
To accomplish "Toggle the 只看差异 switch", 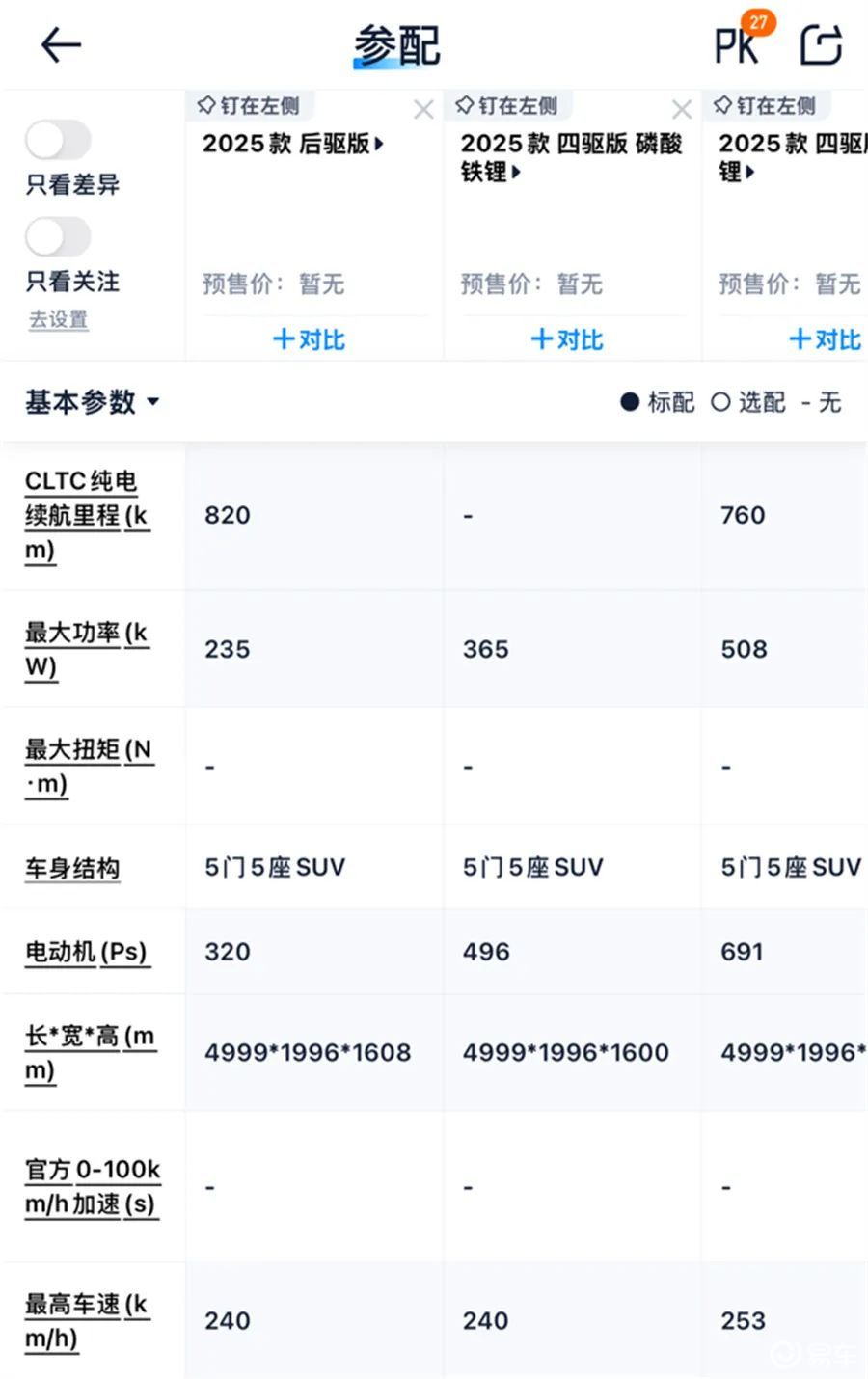I will pyautogui.click(x=58, y=141).
